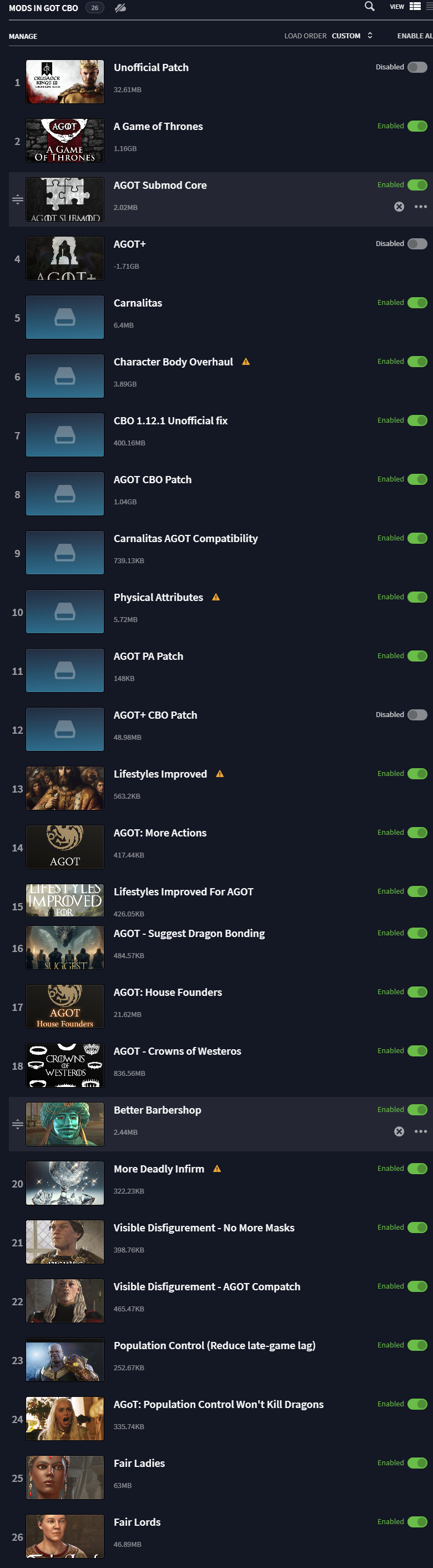This screenshot has width=433, height=1568.
Task: Toggle off the Carnalitas mod
Action: 417,303
